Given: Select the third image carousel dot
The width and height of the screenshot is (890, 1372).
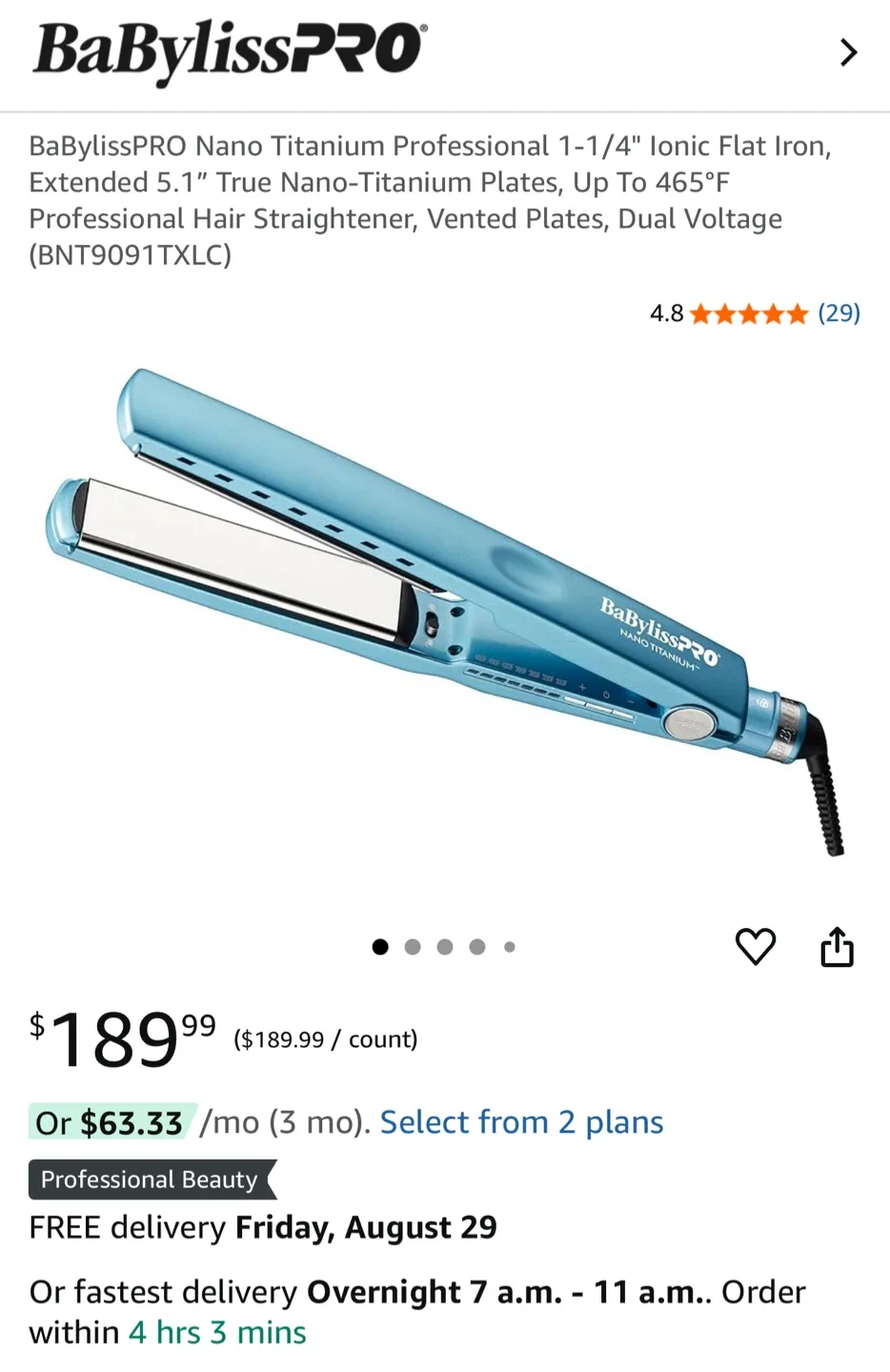Looking at the screenshot, I should (x=444, y=946).
